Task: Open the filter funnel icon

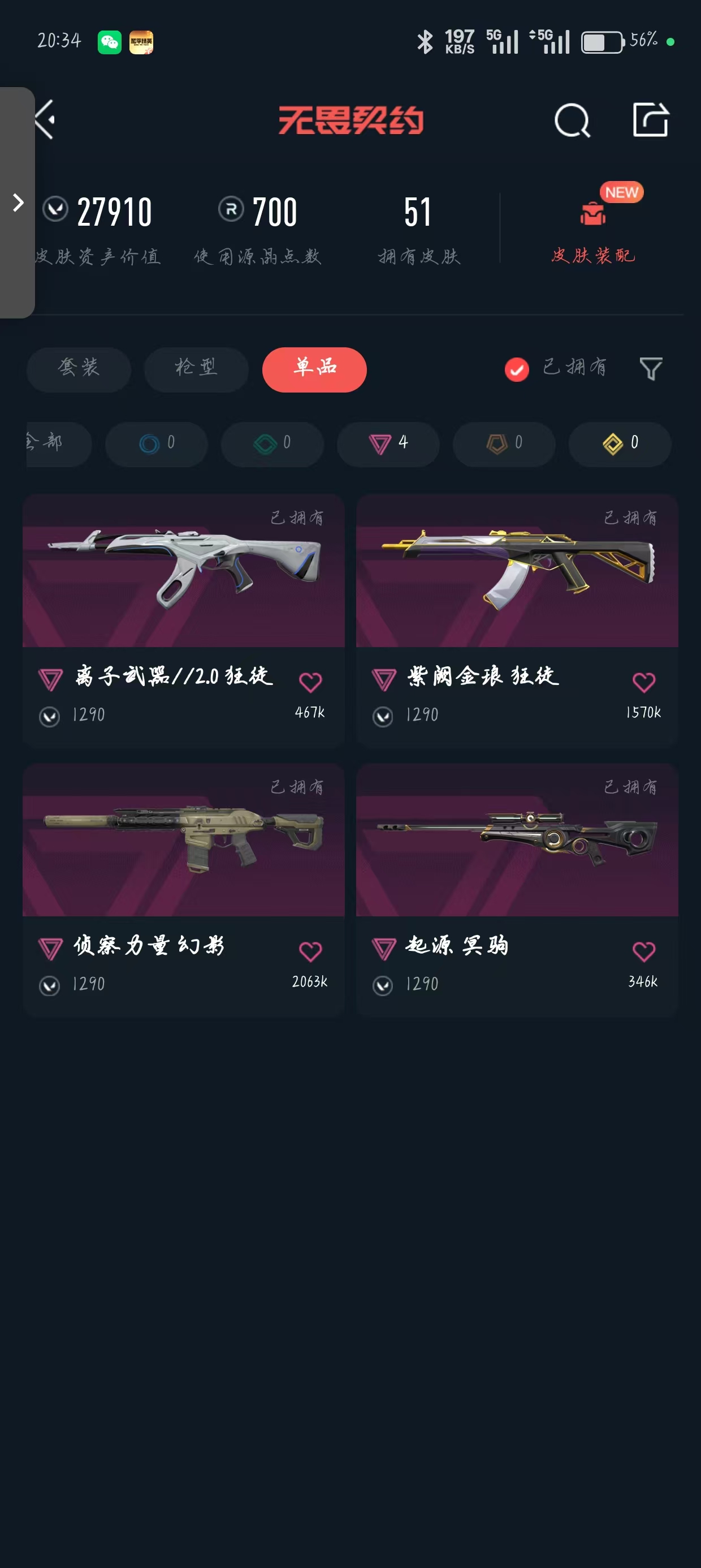Action: click(x=651, y=369)
